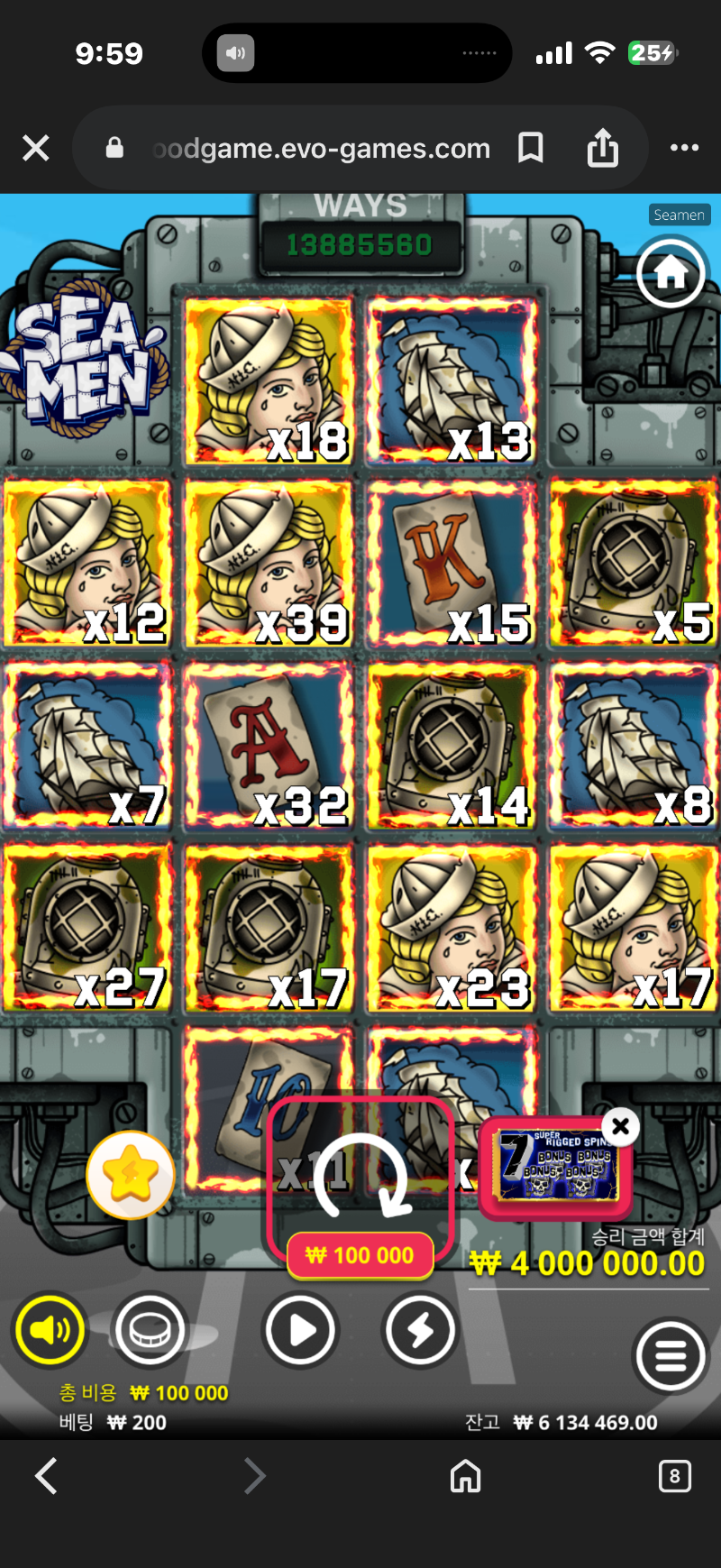Open the yellow star bonus feature
The height and width of the screenshot is (1568, 721).
click(131, 1175)
